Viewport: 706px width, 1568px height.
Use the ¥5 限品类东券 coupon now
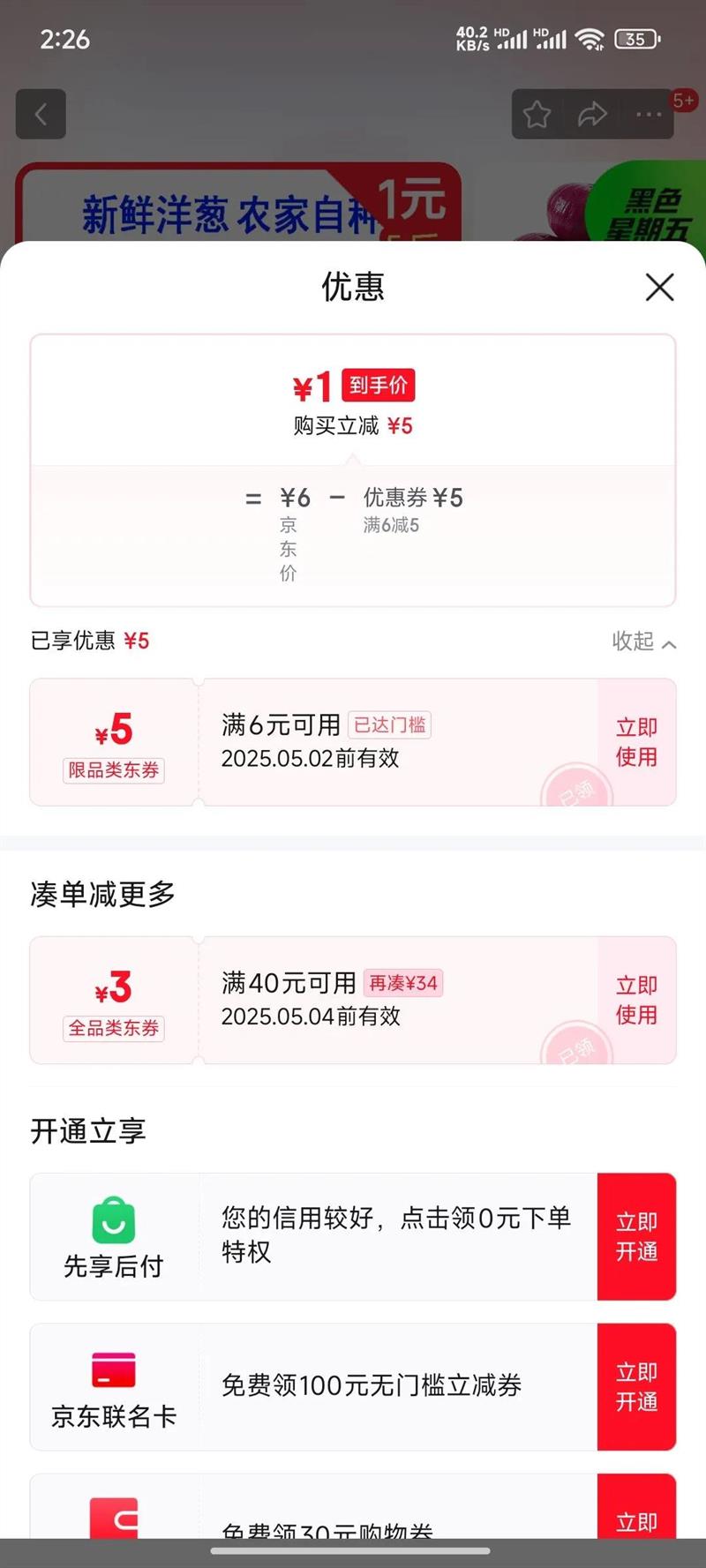pos(636,742)
